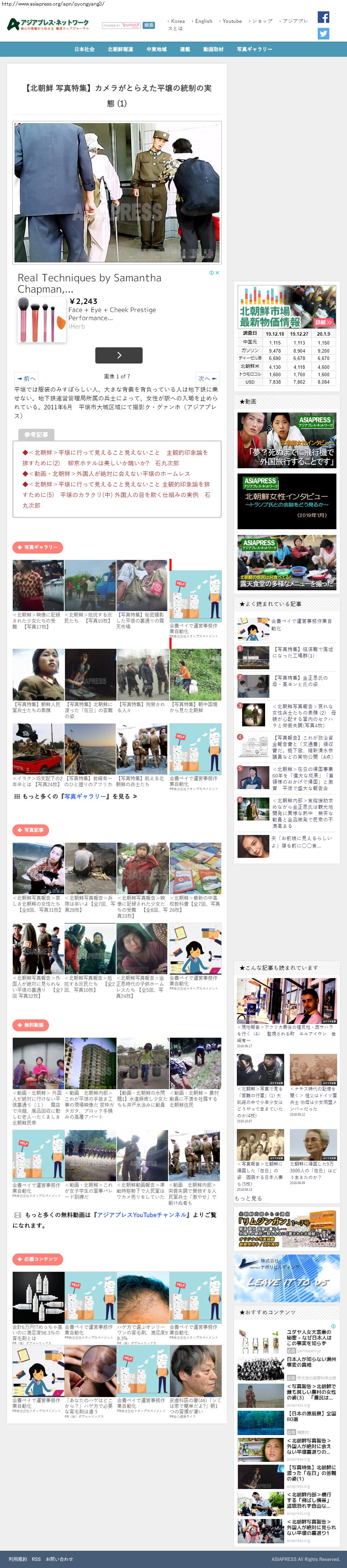This screenshot has width=347, height=1568.
Task: Close the Real Techniques ad
Action: [217, 273]
